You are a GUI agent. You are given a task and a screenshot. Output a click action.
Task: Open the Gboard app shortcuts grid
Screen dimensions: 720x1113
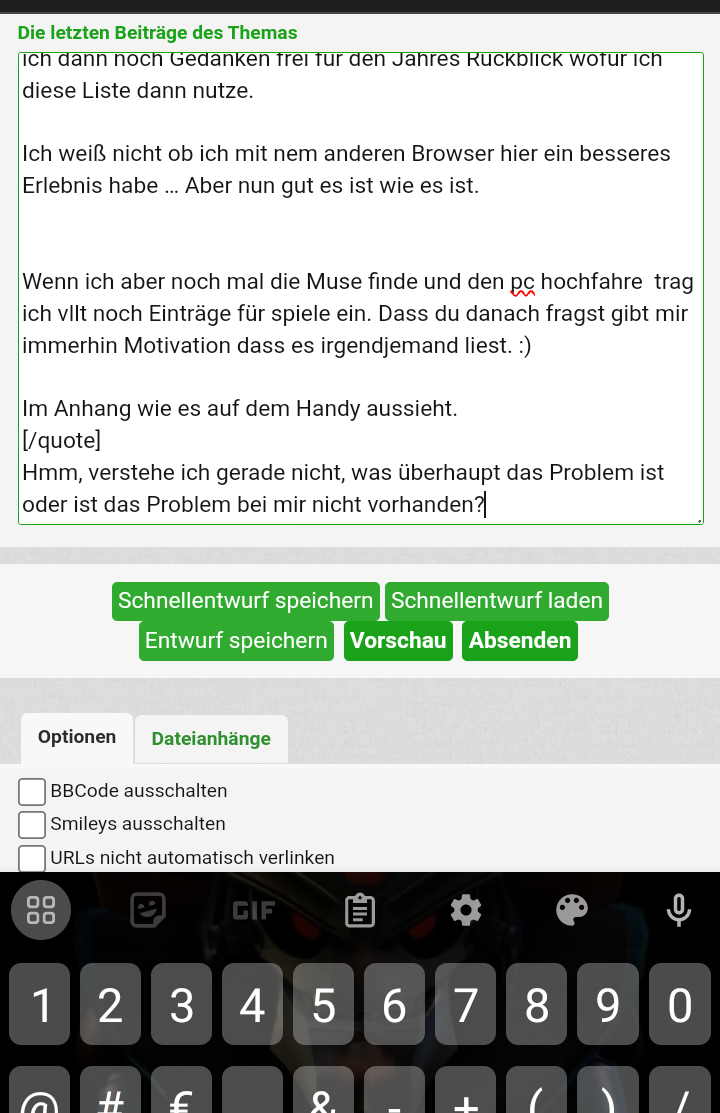pyautogui.click(x=40, y=910)
